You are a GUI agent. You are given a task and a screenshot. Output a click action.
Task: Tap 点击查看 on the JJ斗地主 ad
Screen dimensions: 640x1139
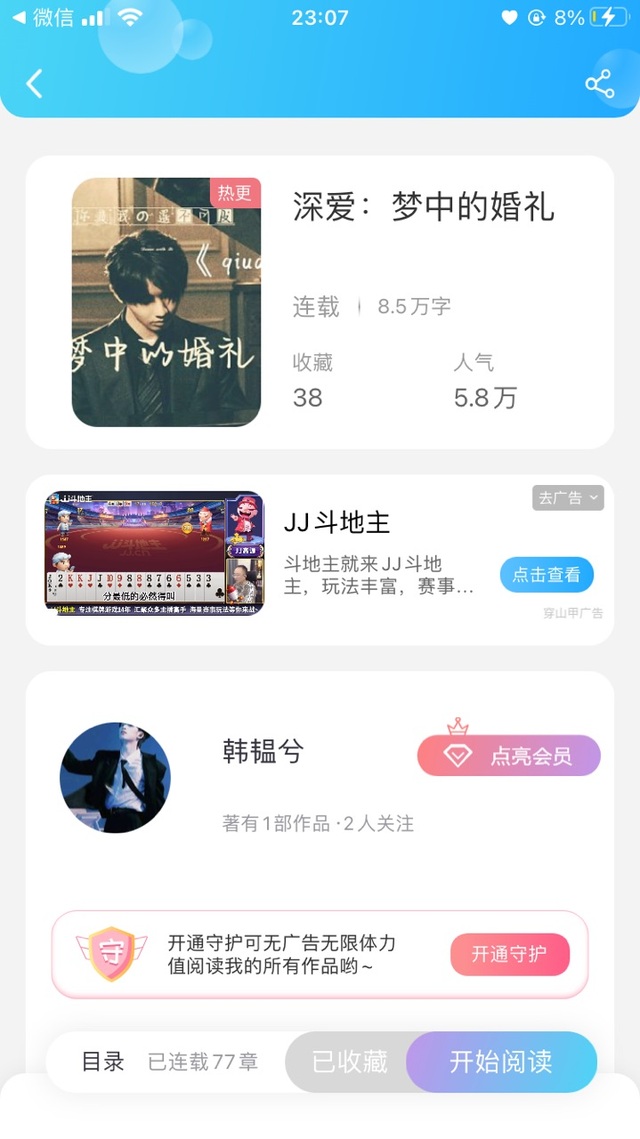click(x=547, y=575)
